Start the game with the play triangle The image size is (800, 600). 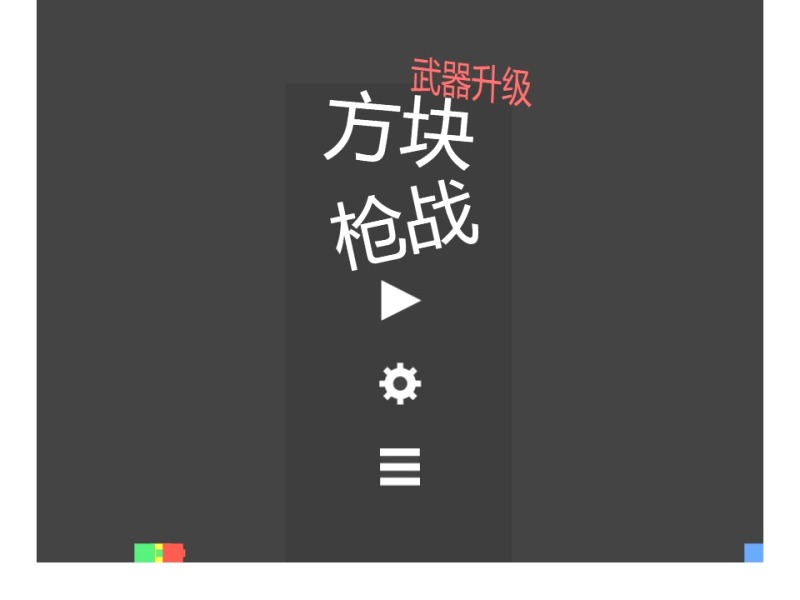[398, 301]
